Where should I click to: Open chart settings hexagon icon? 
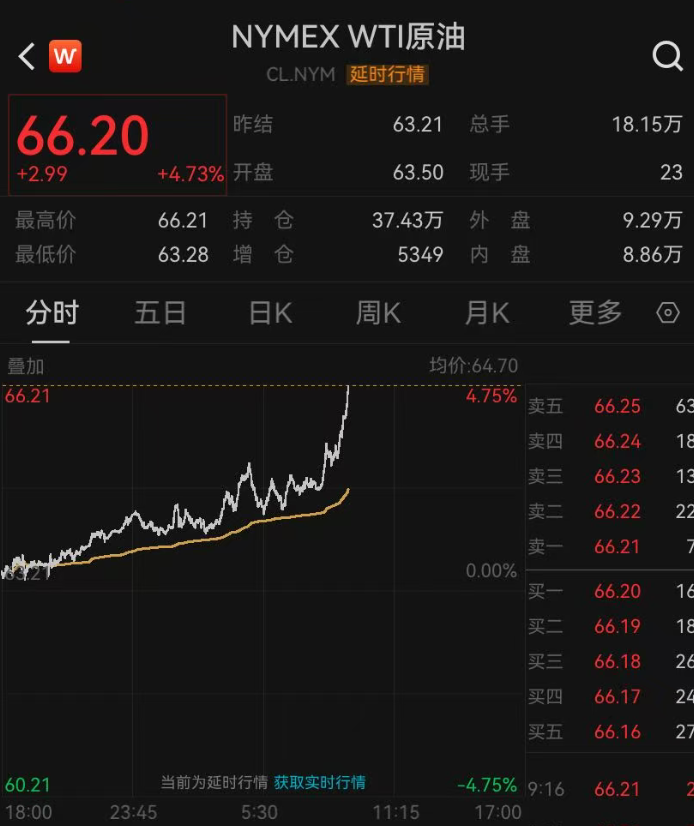coord(668,313)
